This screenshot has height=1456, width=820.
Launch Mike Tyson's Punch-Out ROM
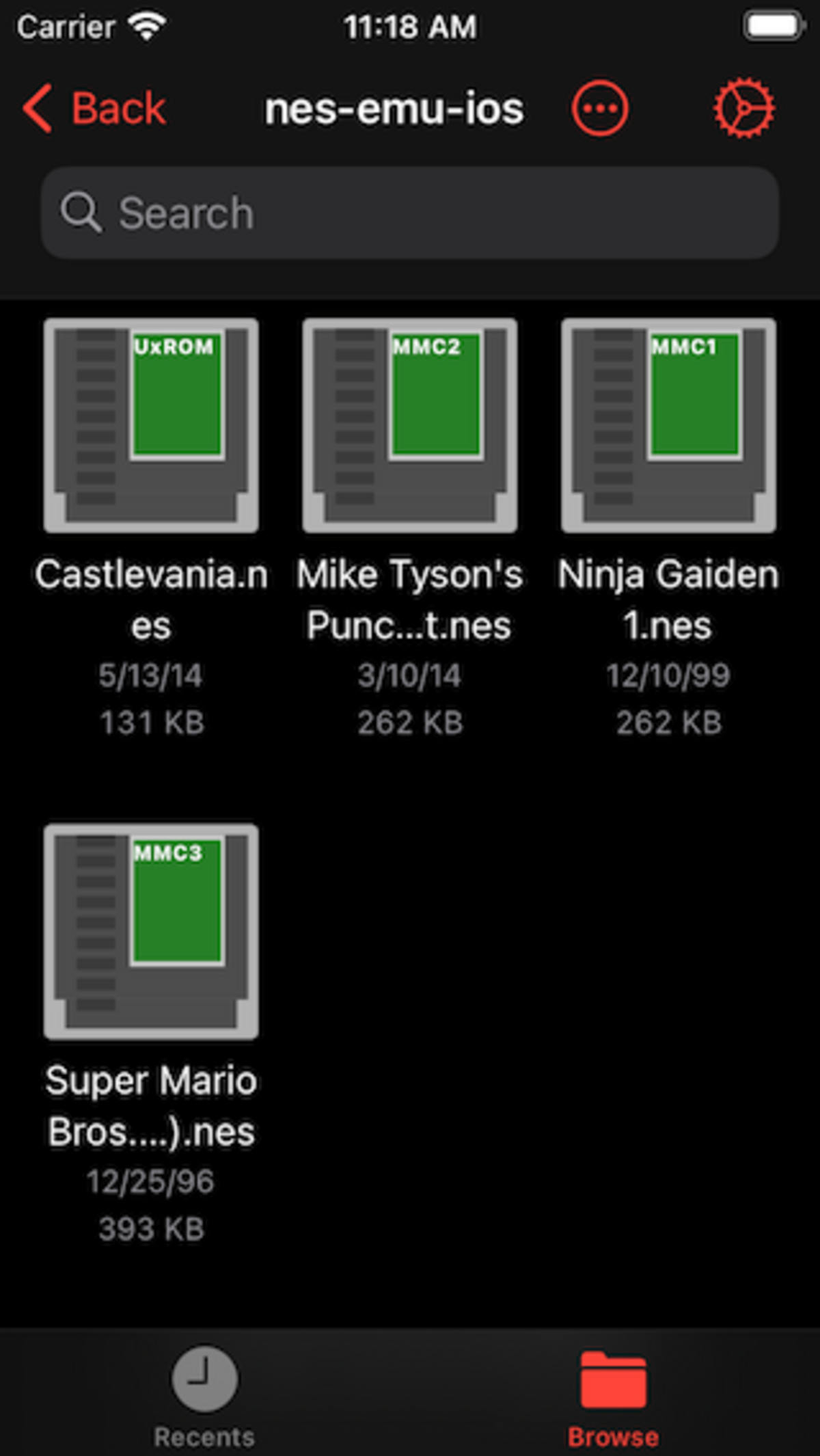pyautogui.click(x=409, y=425)
